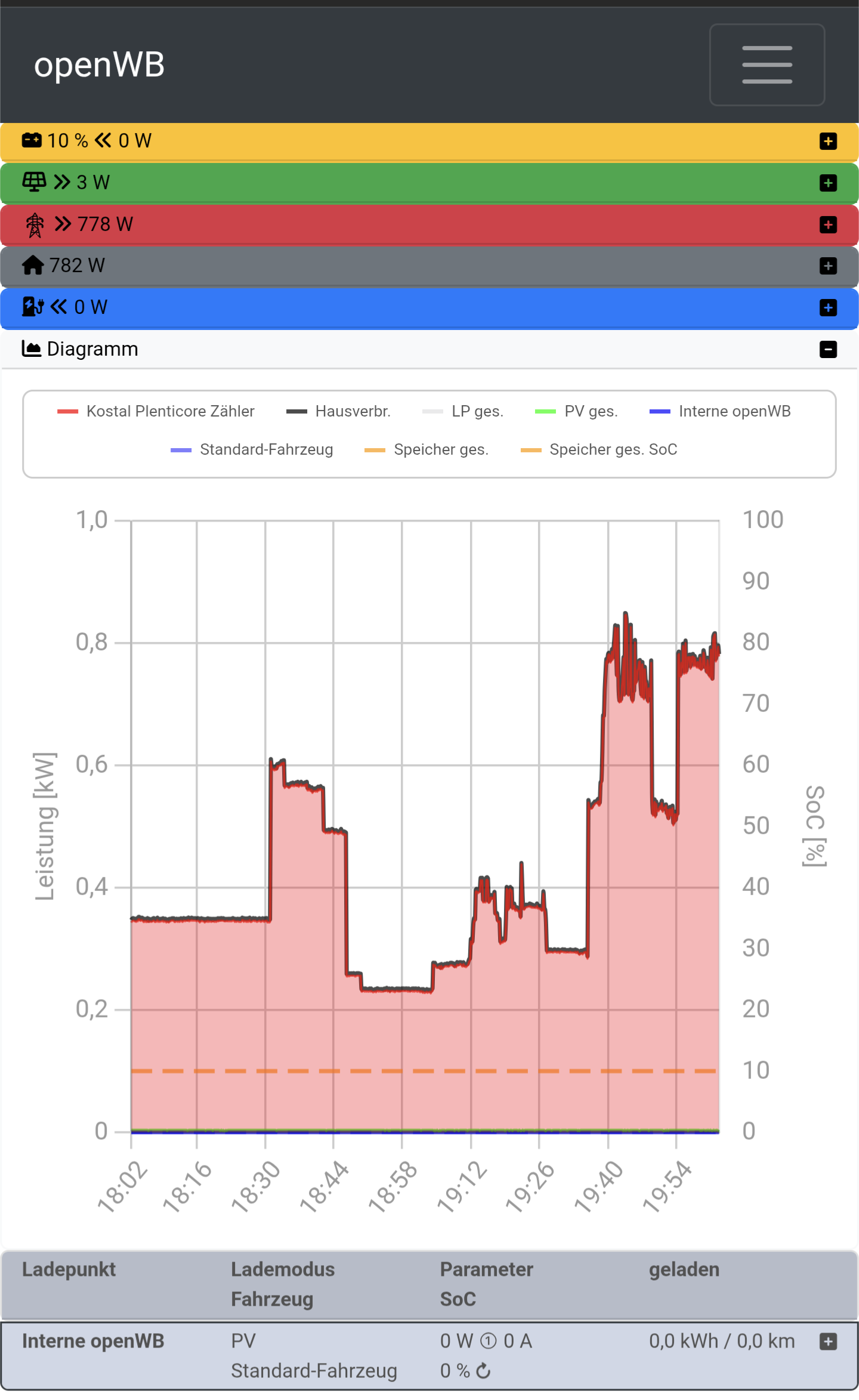Viewport: 859px width, 1400px height.
Task: Go to openWB home title
Action: tap(99, 64)
